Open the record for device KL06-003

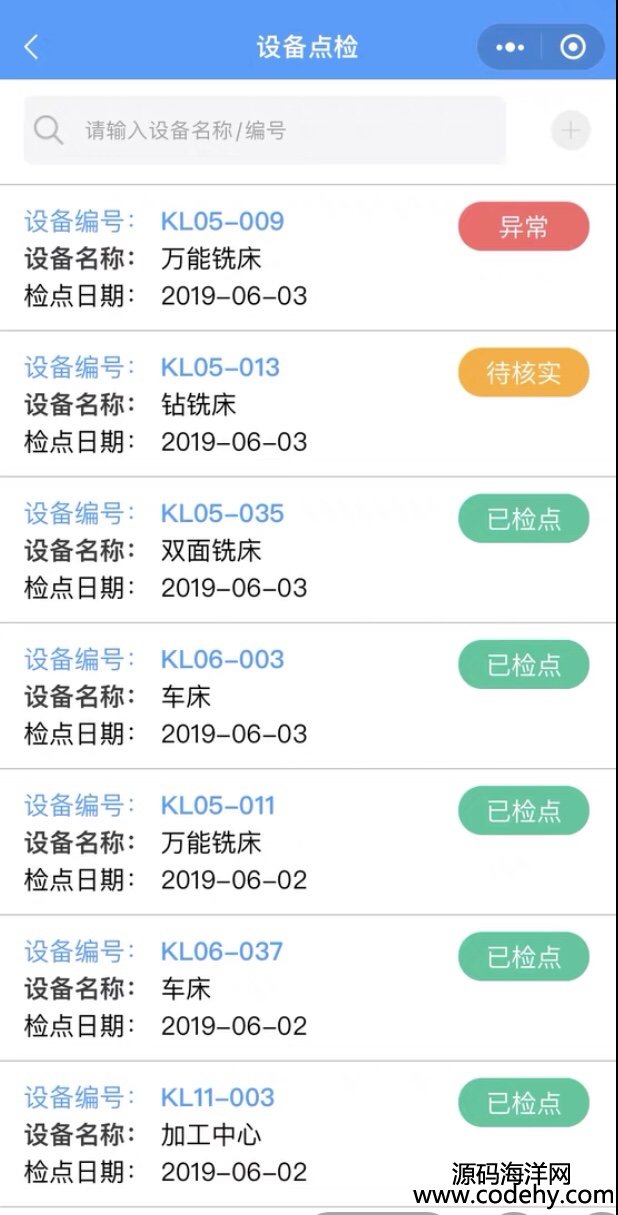point(308,696)
